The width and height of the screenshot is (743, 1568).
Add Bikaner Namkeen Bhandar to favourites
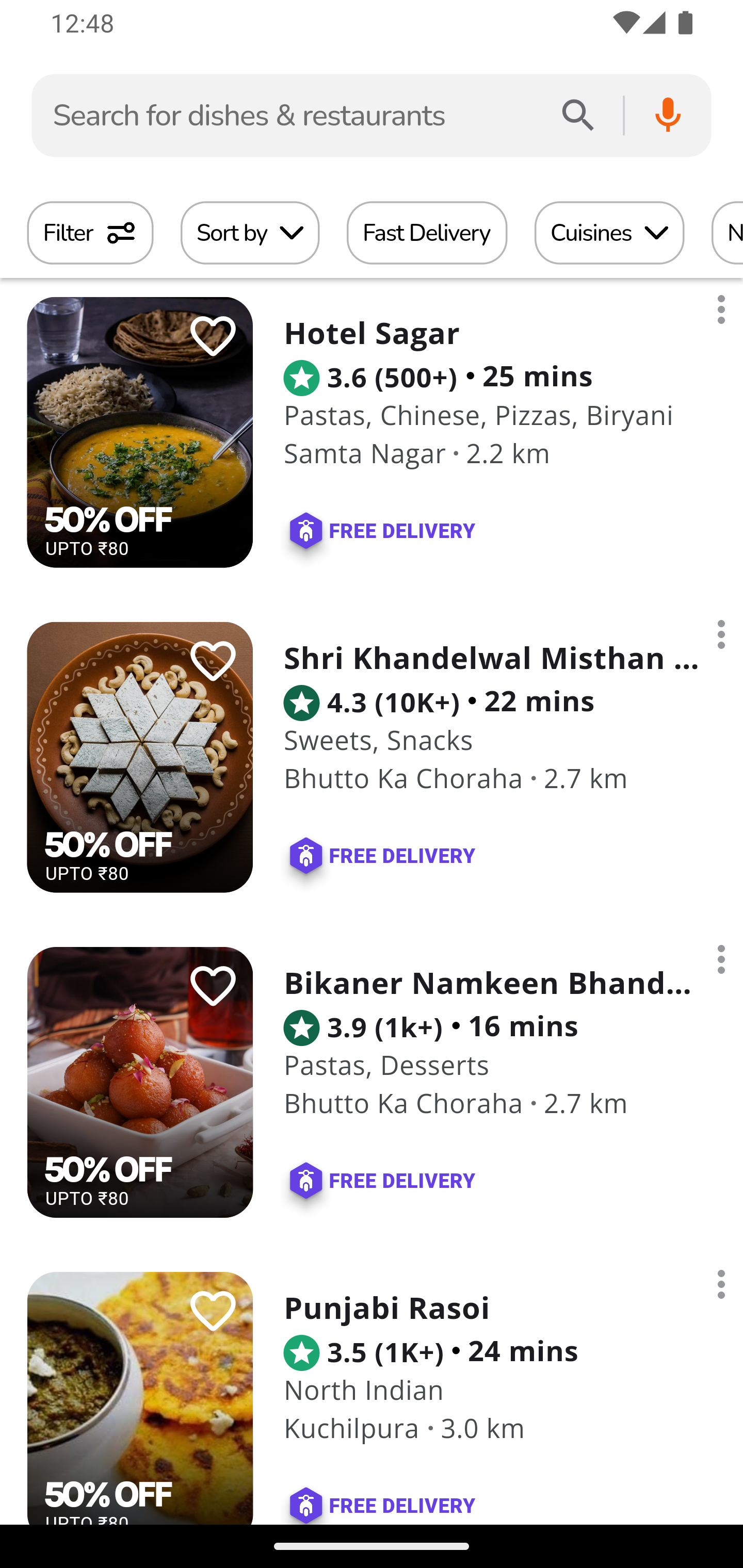(213, 986)
